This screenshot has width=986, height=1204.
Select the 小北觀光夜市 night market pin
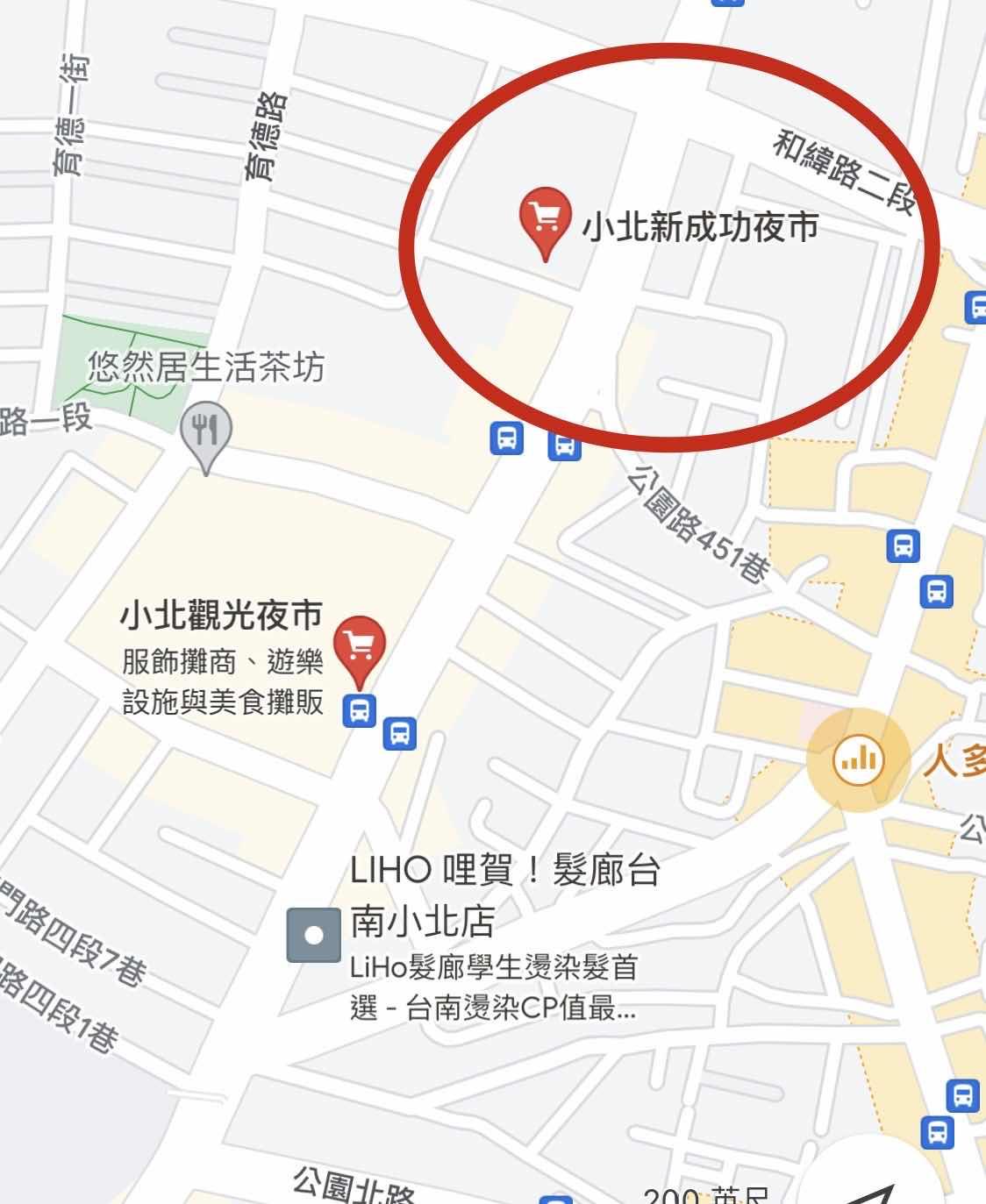point(361,645)
